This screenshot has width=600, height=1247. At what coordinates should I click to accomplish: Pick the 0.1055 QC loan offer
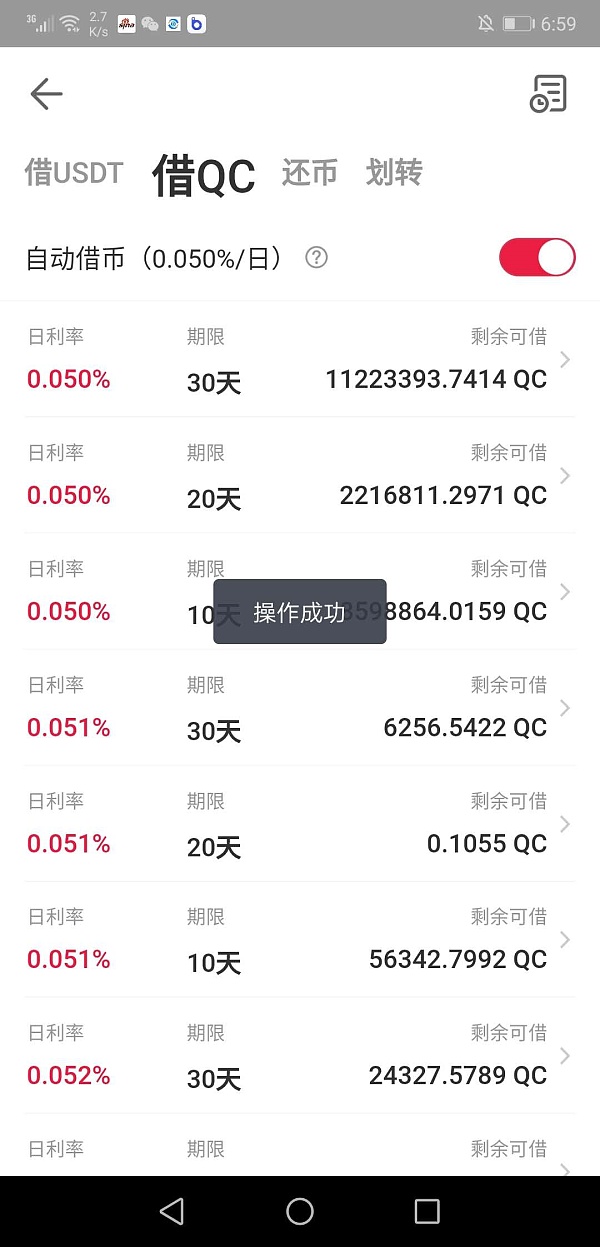tap(300, 824)
